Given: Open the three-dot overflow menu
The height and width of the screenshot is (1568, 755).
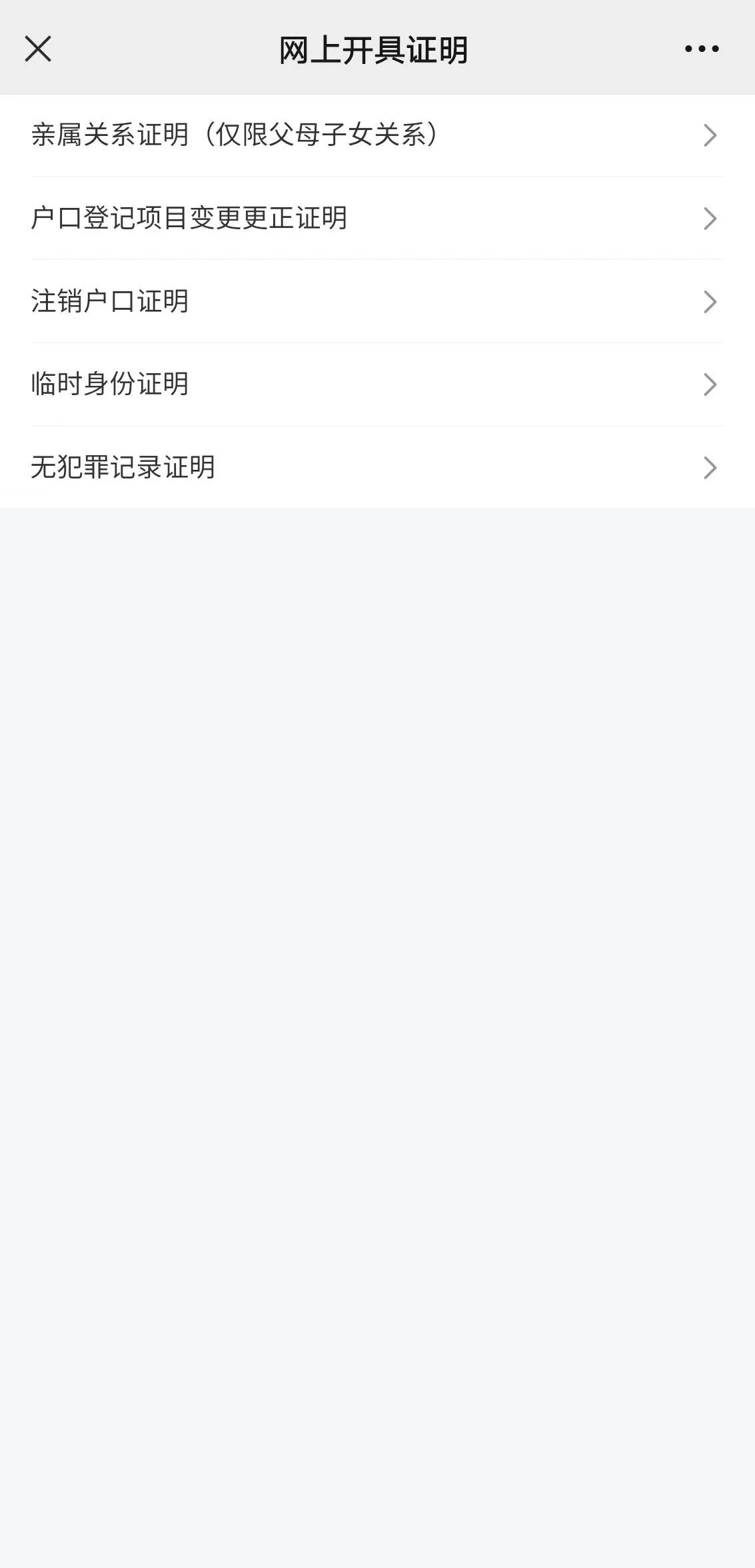Looking at the screenshot, I should coord(702,49).
